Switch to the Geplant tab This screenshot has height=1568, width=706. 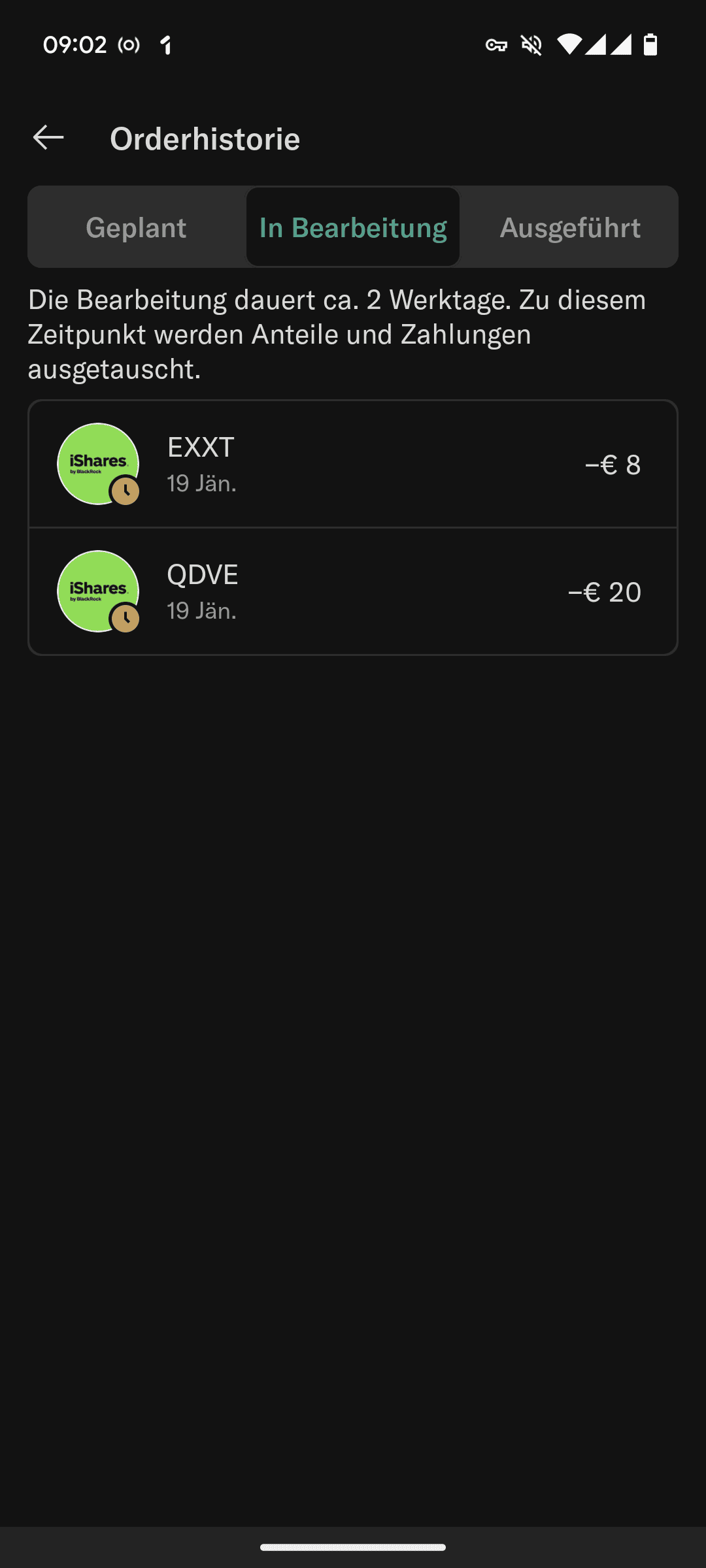coord(136,227)
